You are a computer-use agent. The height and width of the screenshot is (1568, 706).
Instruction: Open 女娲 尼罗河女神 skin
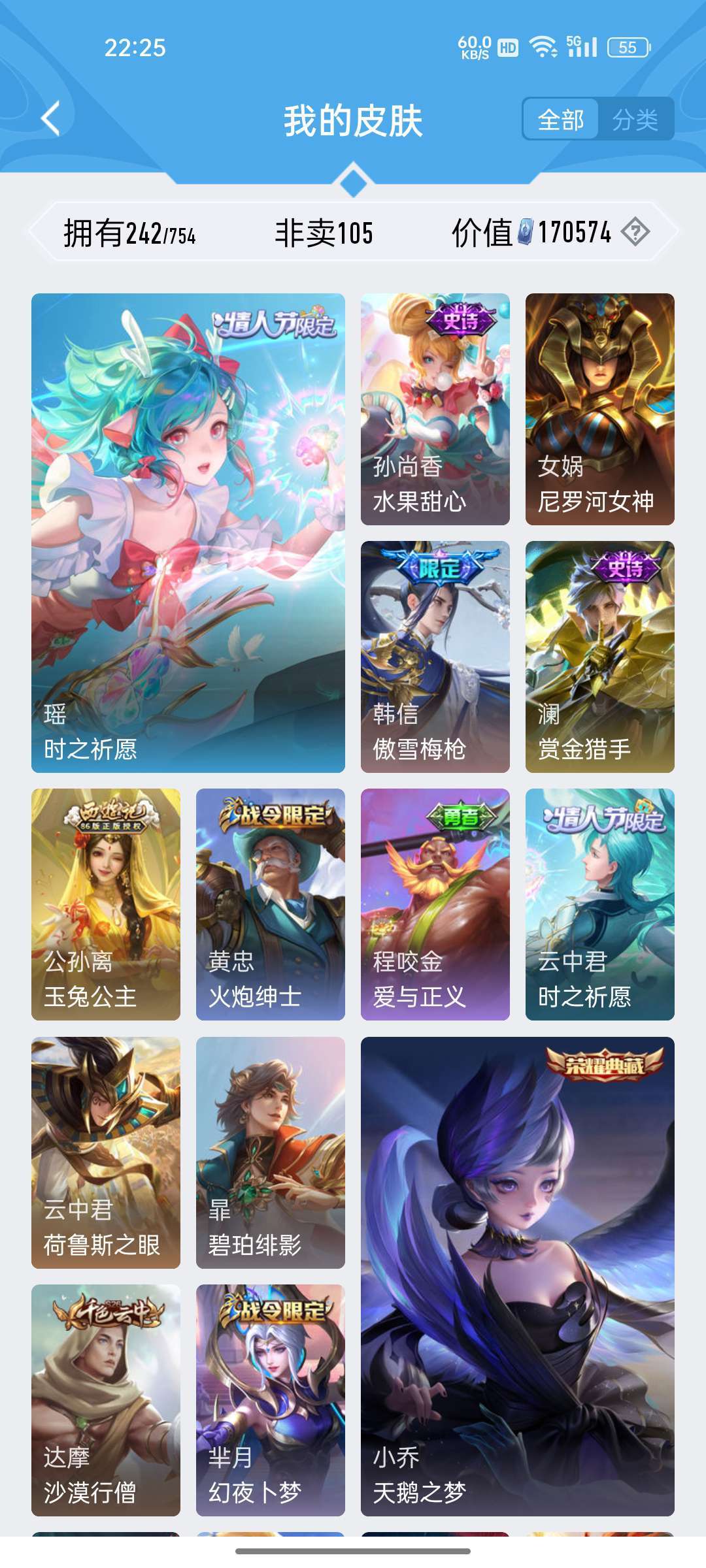click(x=599, y=409)
